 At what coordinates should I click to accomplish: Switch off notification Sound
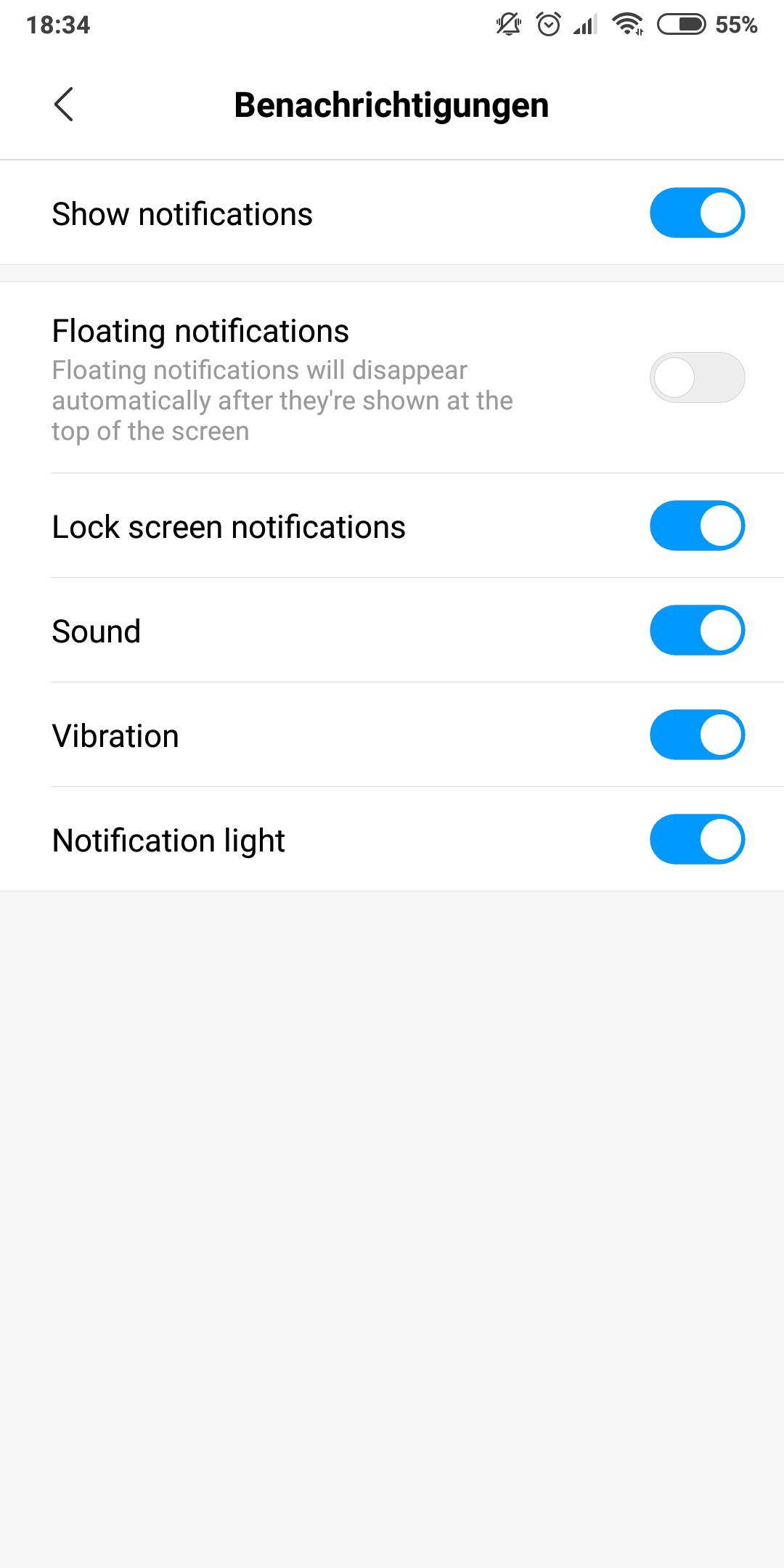click(697, 630)
